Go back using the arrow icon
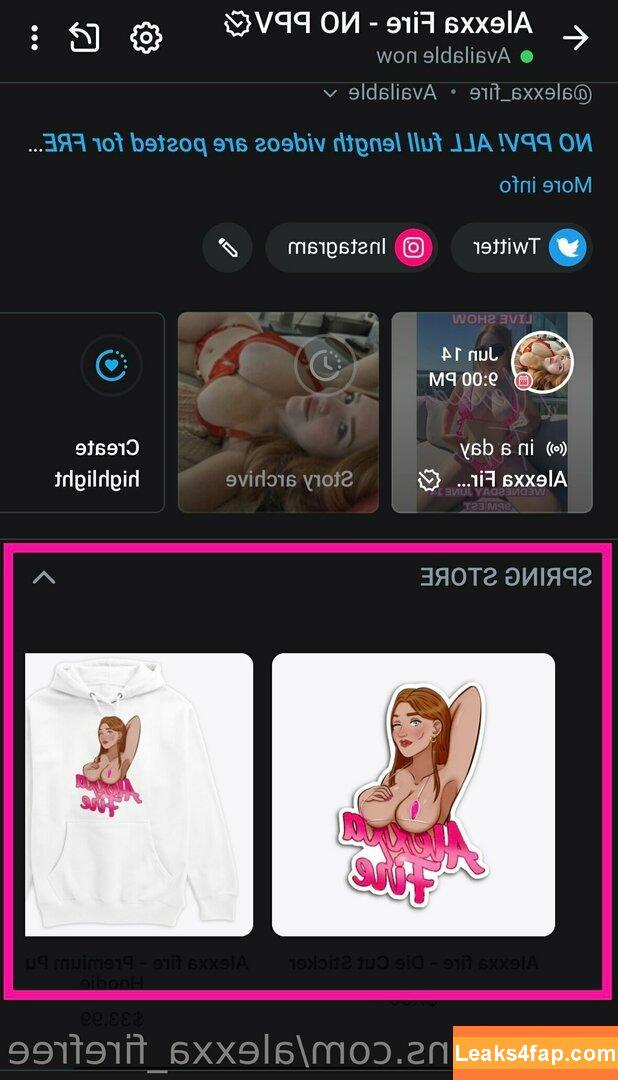 coord(576,38)
